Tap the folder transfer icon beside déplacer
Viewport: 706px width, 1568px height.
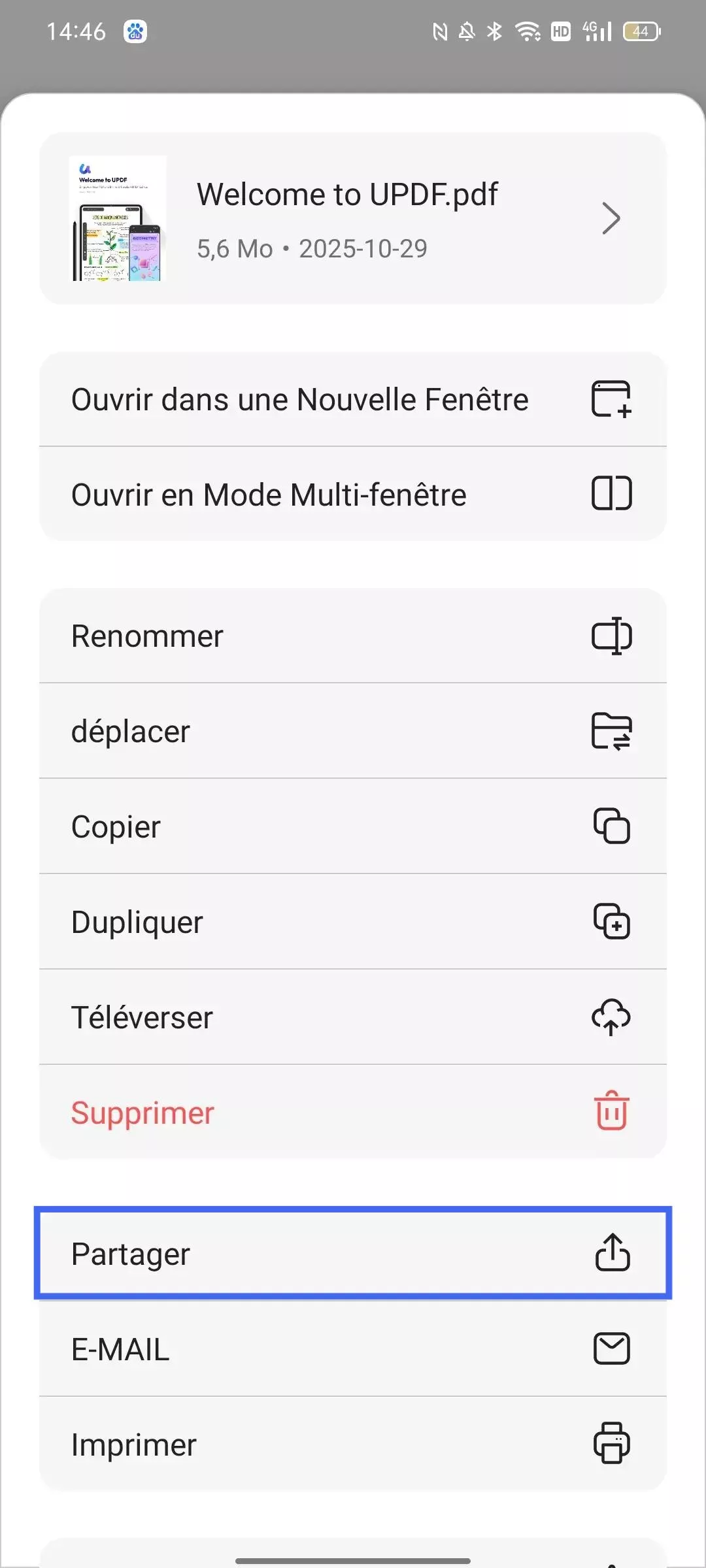click(613, 731)
